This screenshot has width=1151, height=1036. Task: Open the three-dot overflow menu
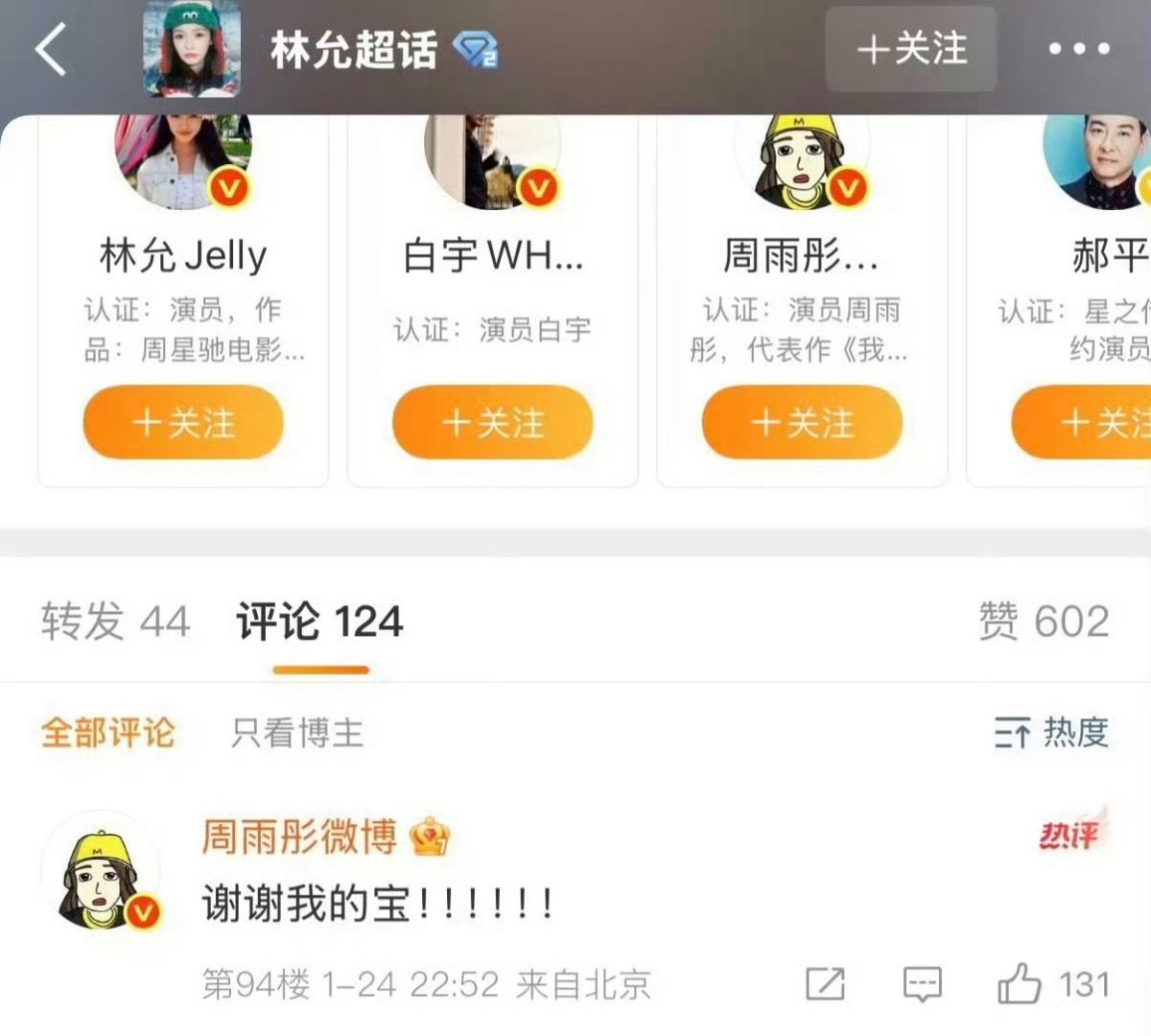point(1078,49)
